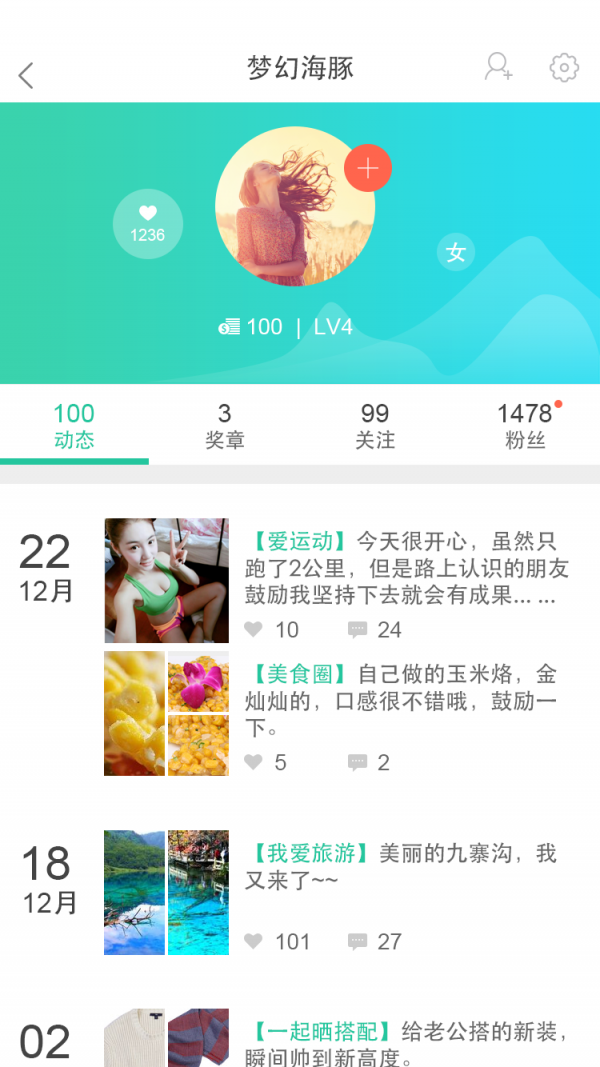Tap the red plus follow button on avatar

[x=367, y=168]
